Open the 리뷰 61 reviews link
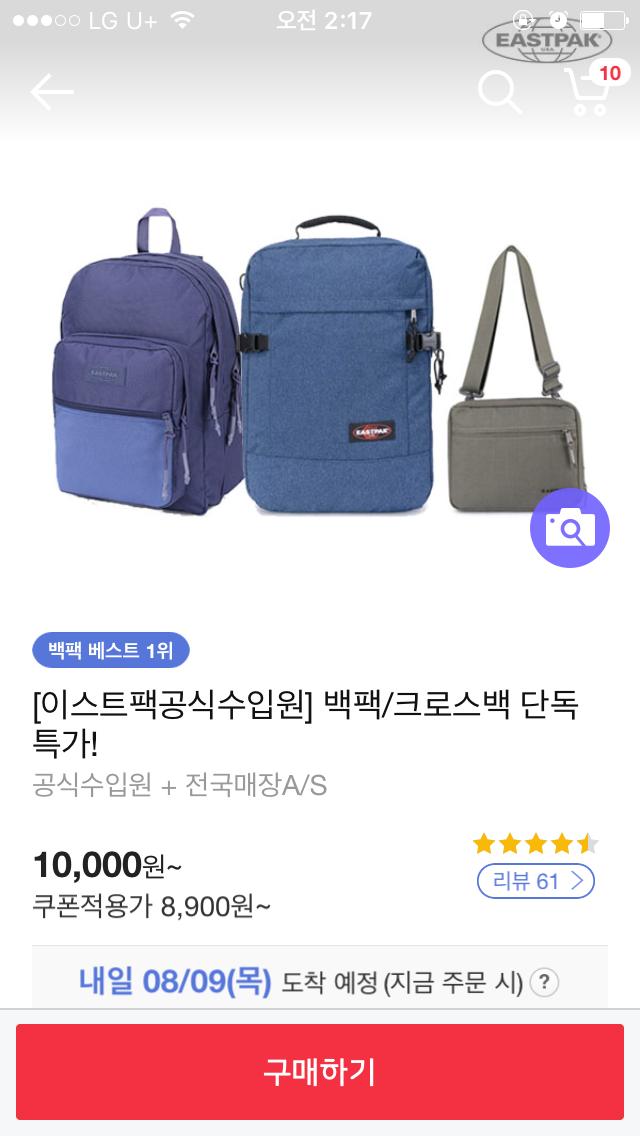This screenshot has height=1136, width=640. (535, 881)
